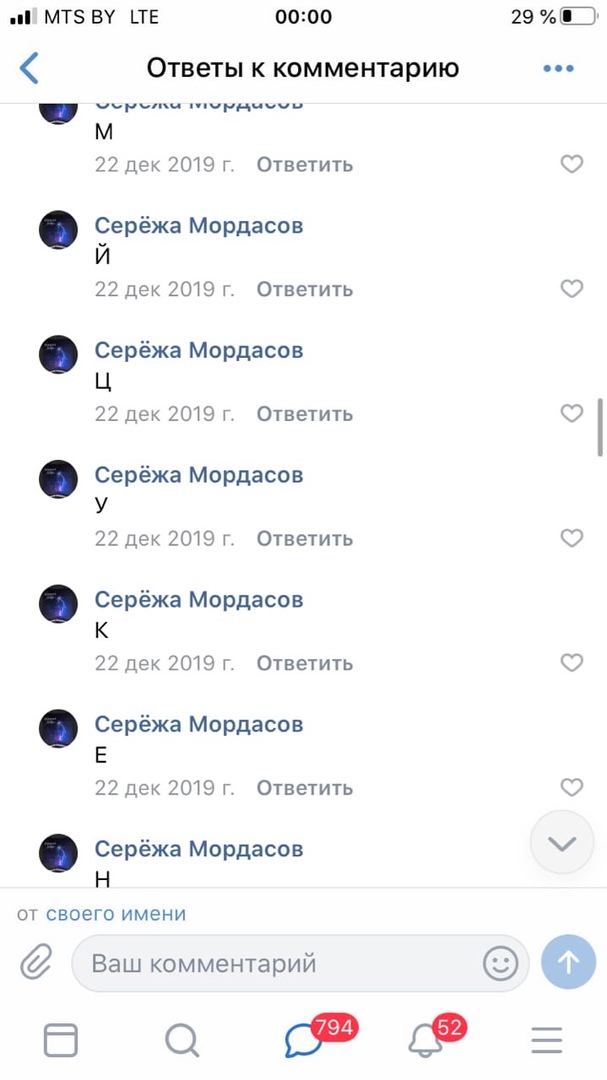Switch to the news feed tab

60,1041
